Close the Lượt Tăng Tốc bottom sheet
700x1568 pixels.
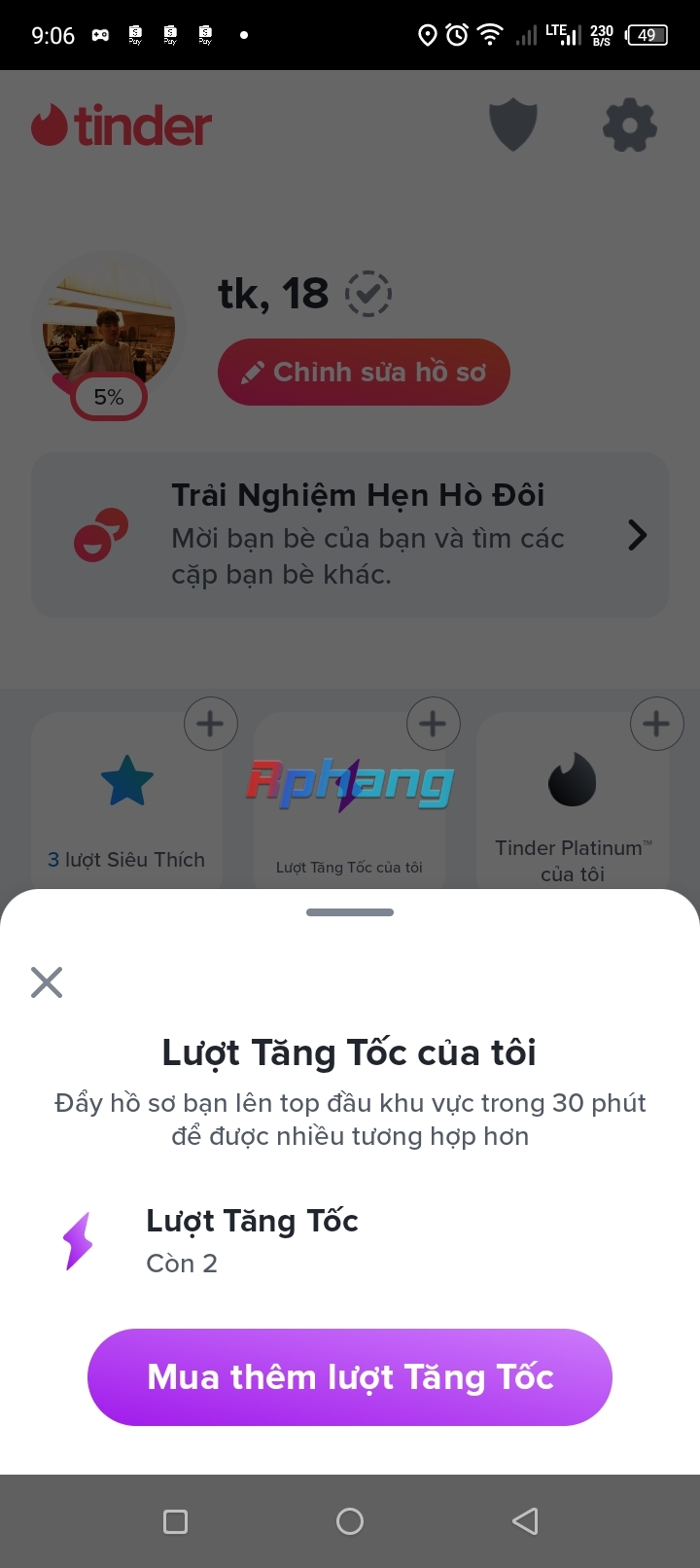[47, 982]
